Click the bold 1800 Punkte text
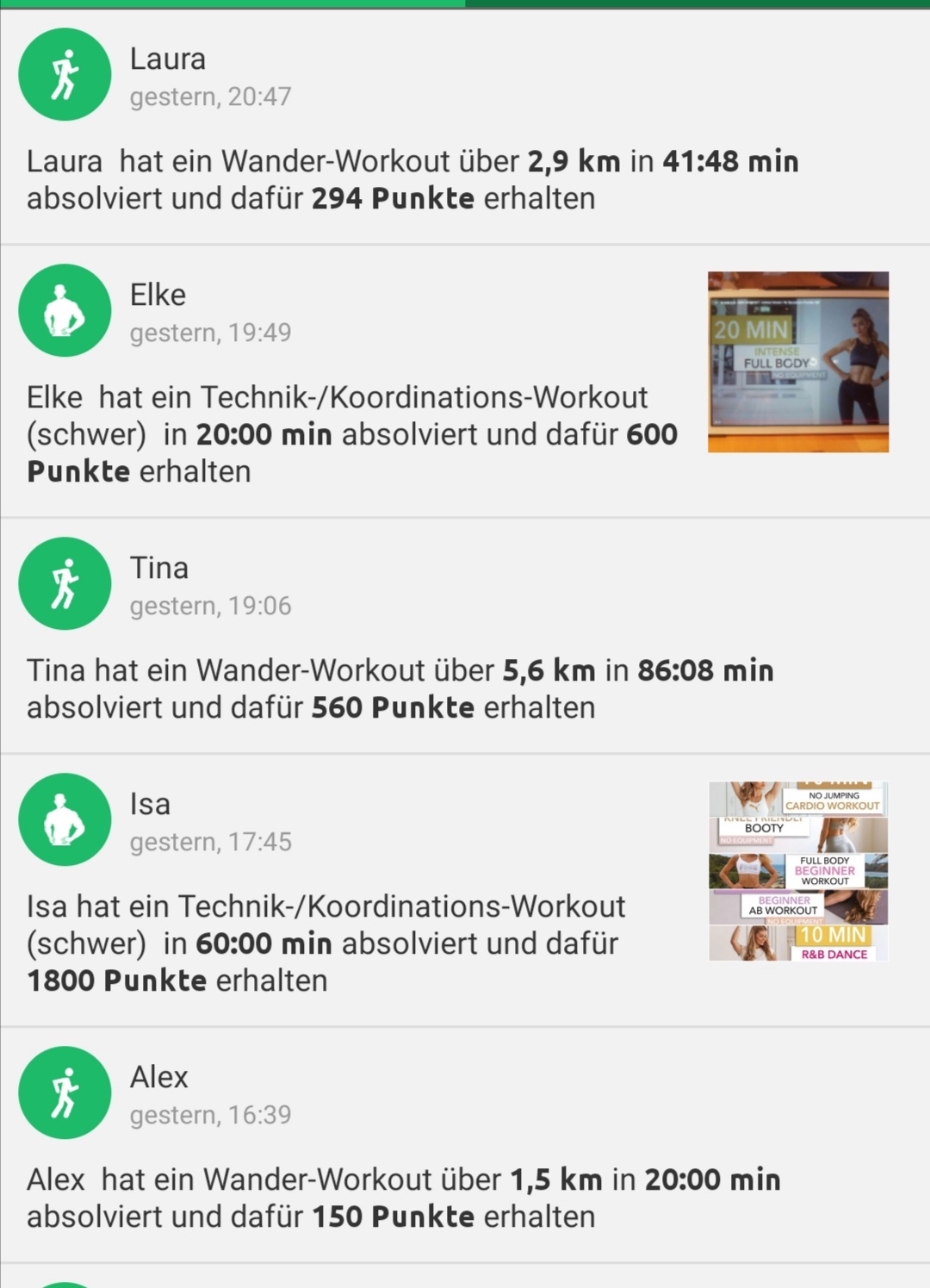Screen dimensions: 930x1288 coord(116,980)
